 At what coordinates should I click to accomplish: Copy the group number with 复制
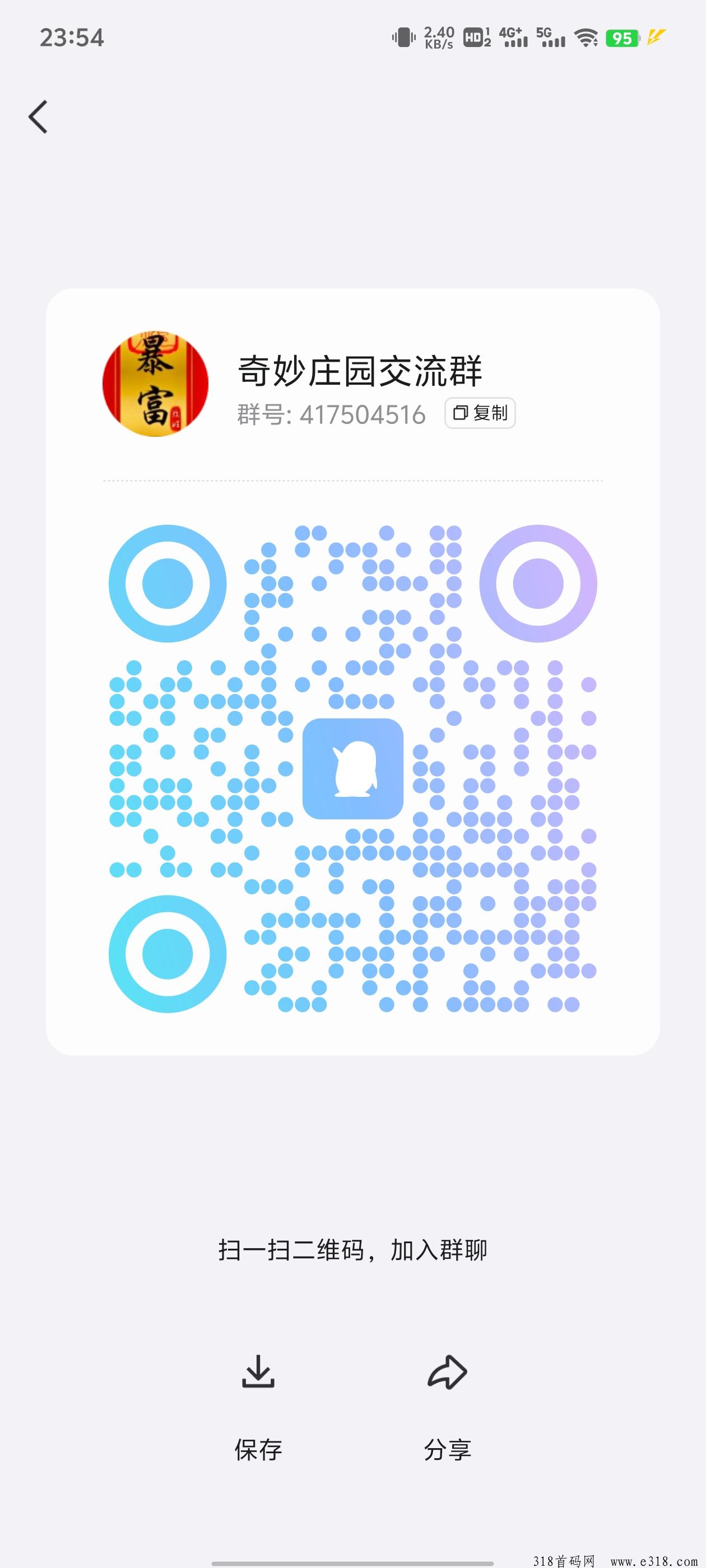tap(480, 413)
